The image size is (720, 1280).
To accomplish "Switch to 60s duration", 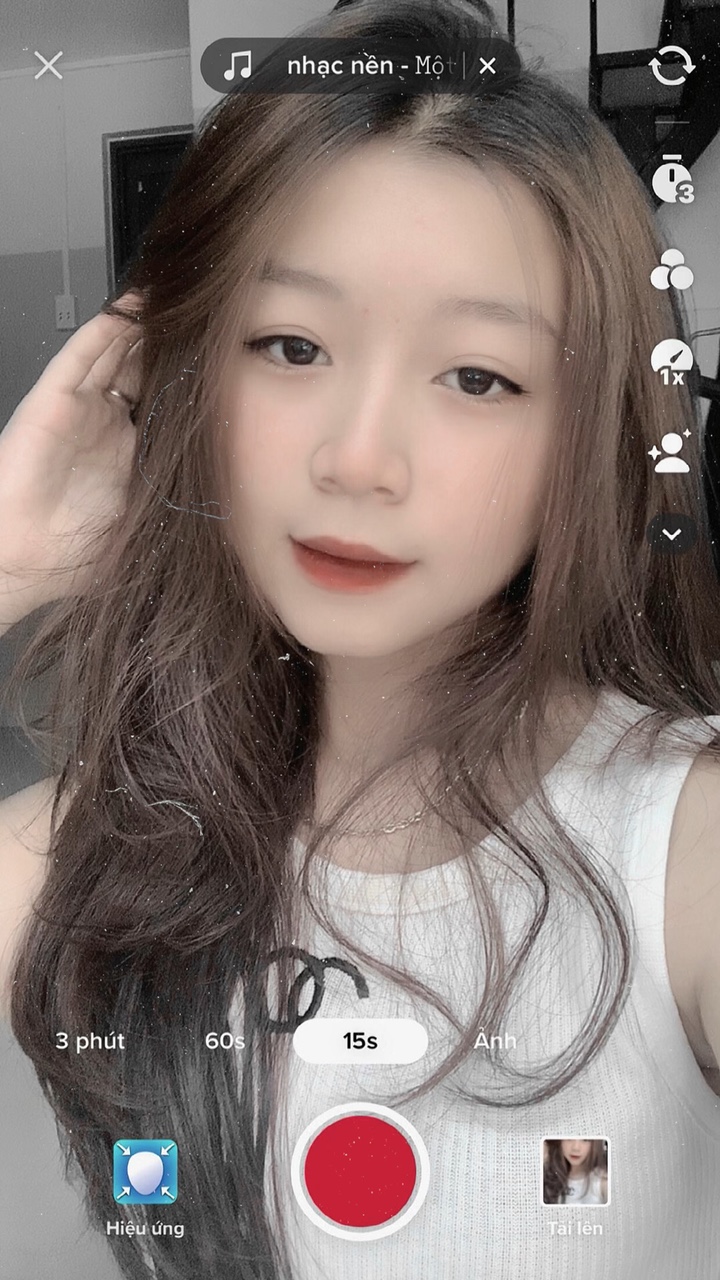I will tap(225, 1041).
